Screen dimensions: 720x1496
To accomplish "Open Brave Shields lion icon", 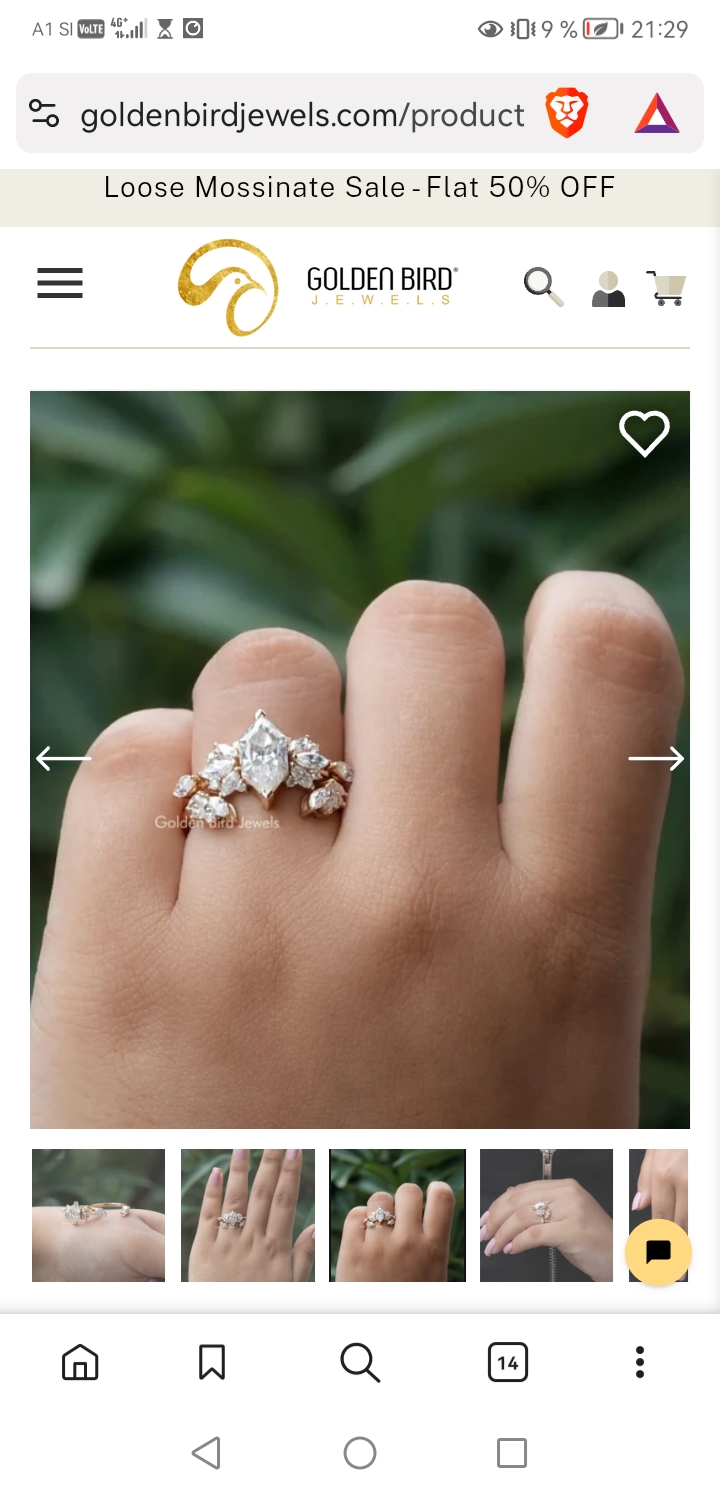I will point(566,113).
